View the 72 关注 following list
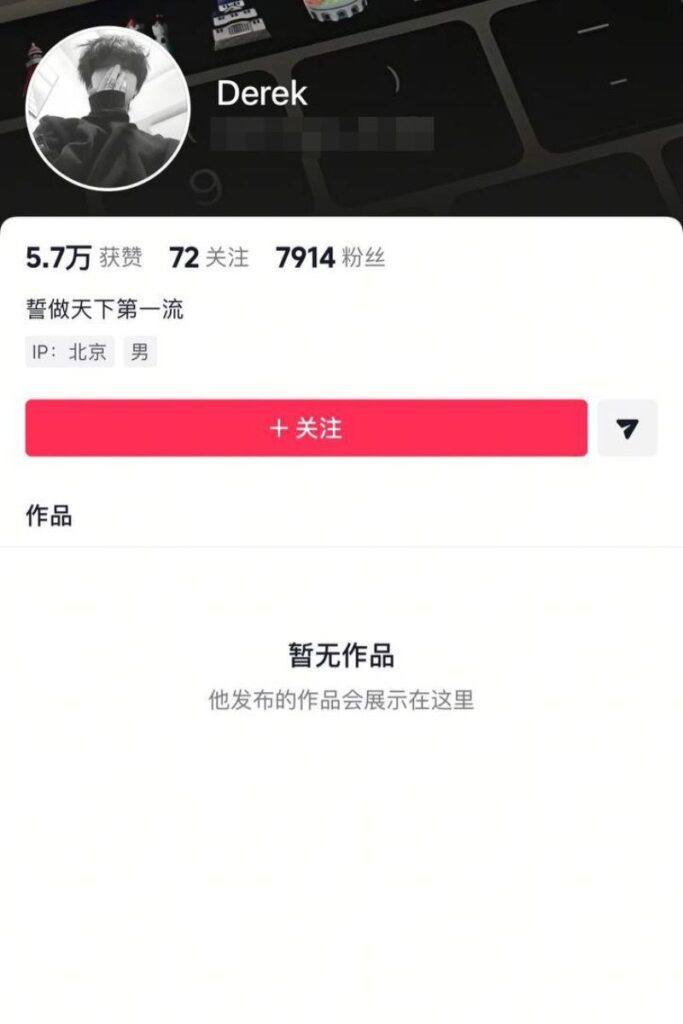 [209, 258]
